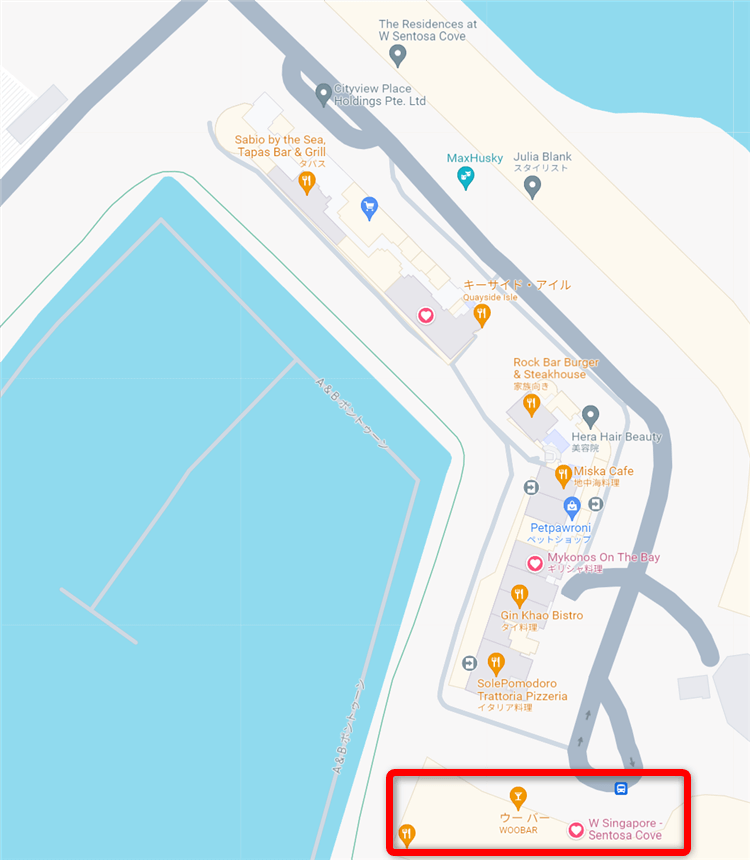Open SolePomodoro Trattoria Pizzeria pin
This screenshot has width=750, height=860.
(x=495, y=662)
